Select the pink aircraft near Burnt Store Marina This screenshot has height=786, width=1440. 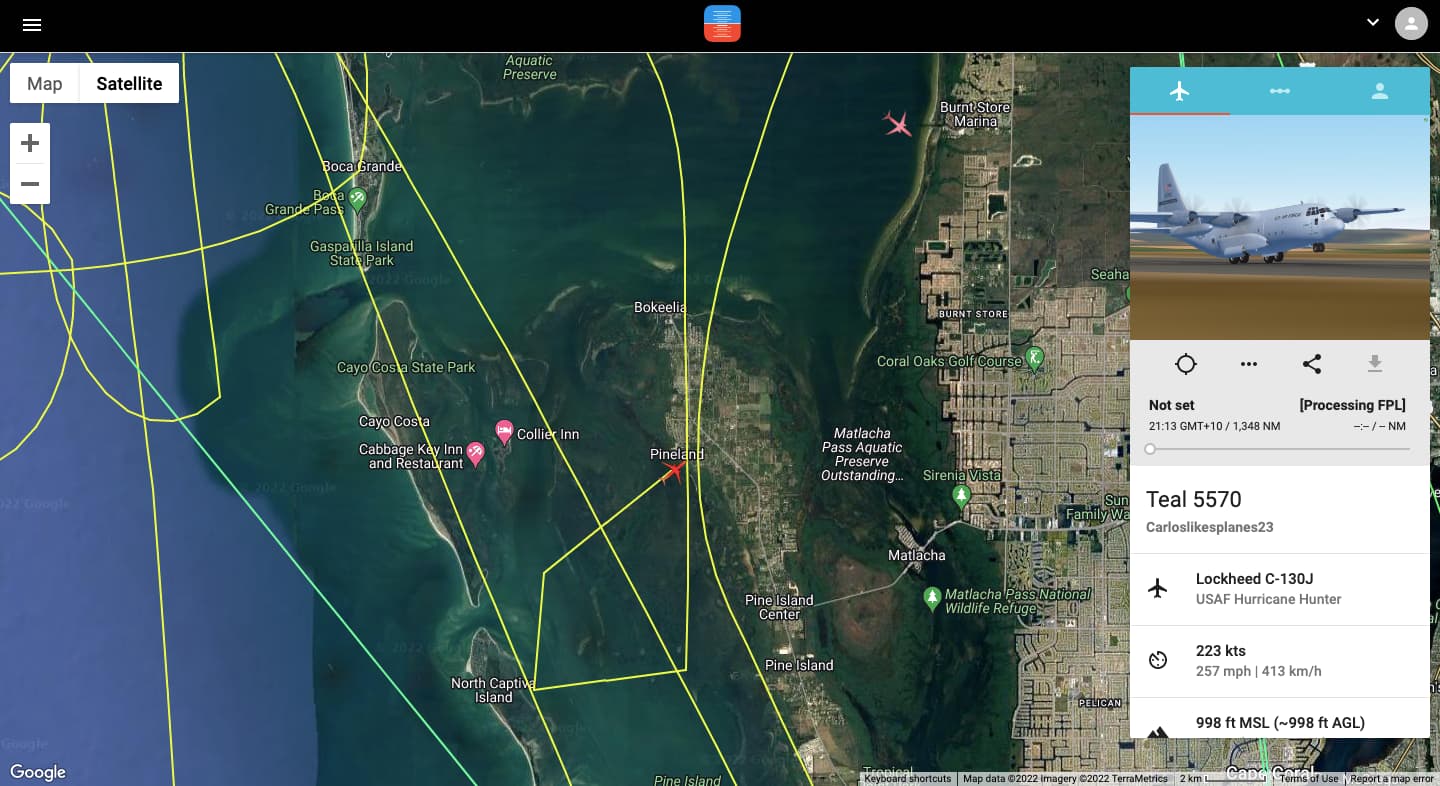[x=897, y=124]
